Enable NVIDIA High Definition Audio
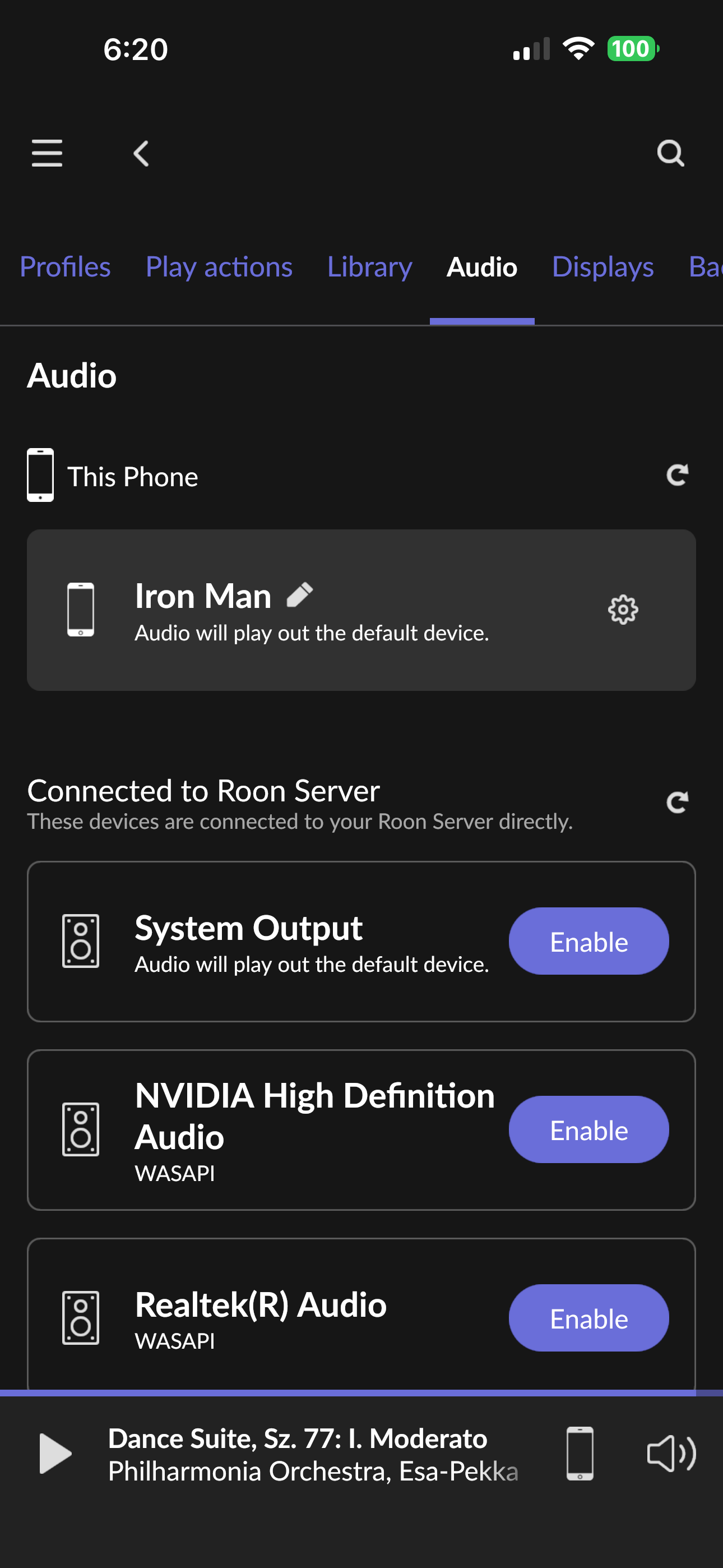The height and width of the screenshot is (1568, 723). 588,1130
